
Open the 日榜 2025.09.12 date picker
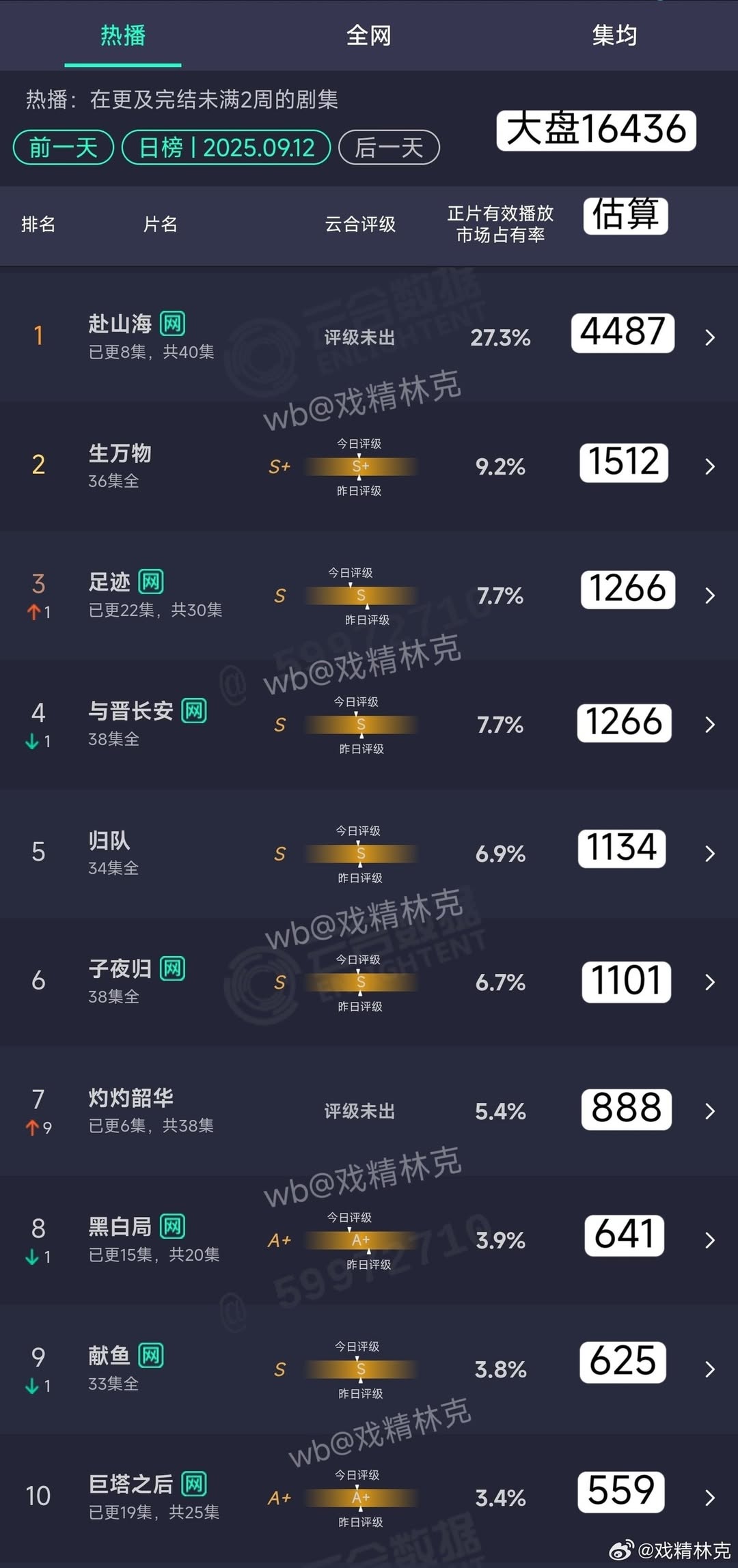coord(226,148)
